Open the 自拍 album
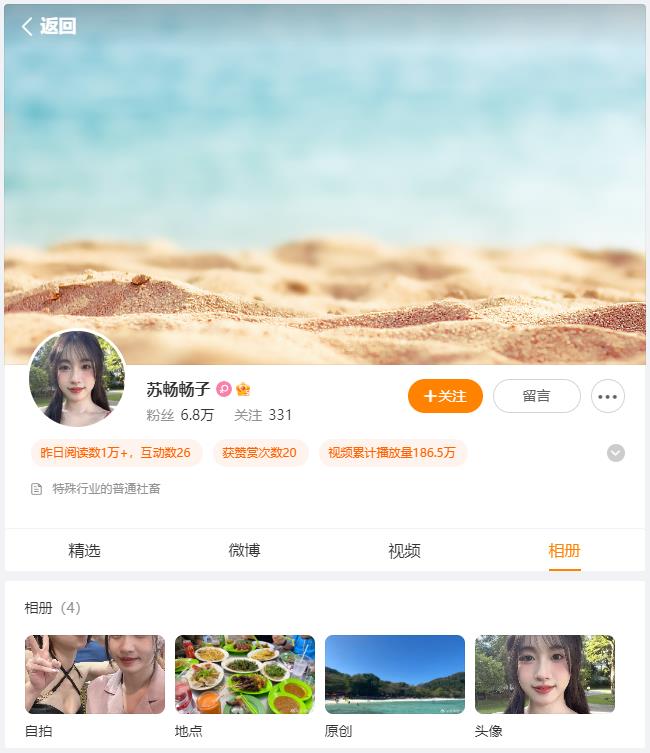This screenshot has height=753, width=650. [x=95, y=674]
